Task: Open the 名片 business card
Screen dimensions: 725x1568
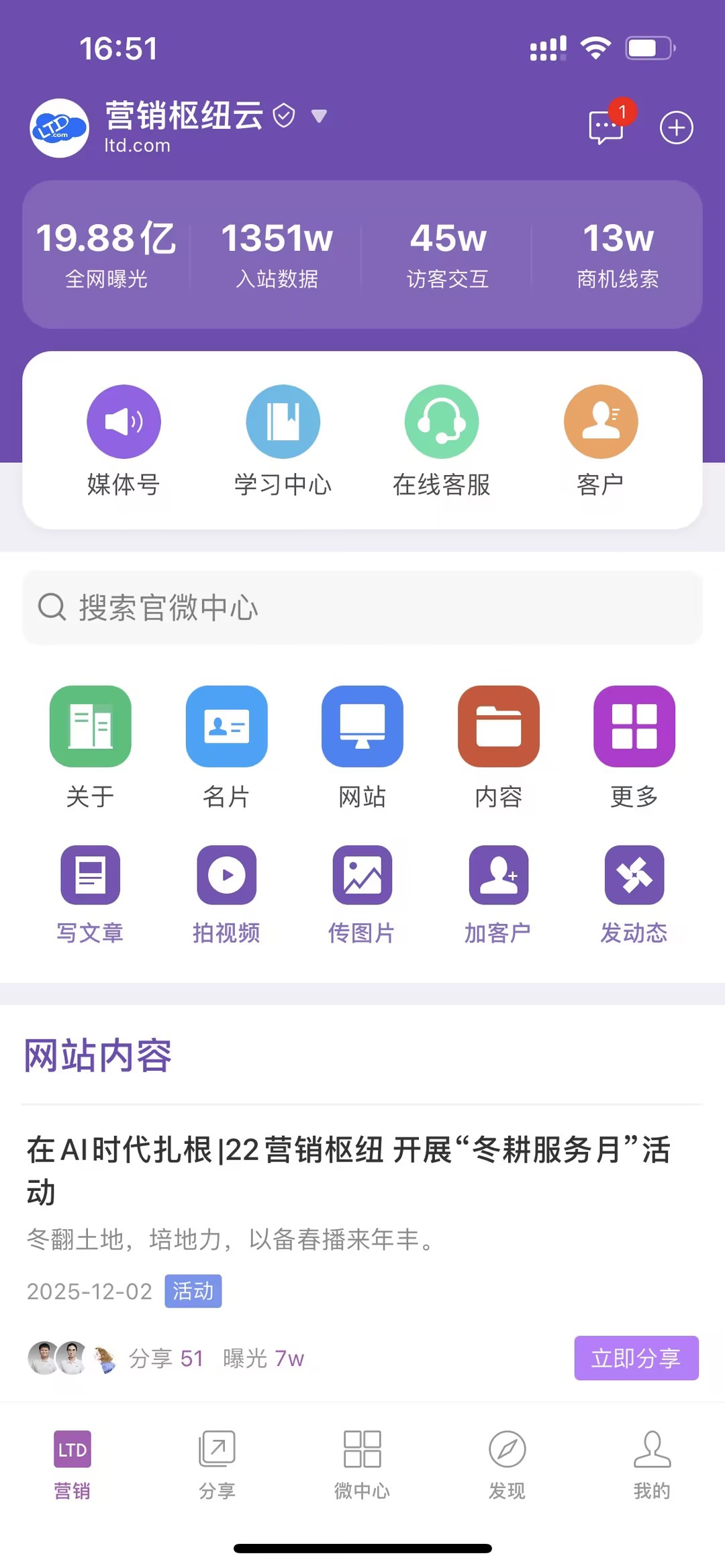Action: 226,745
